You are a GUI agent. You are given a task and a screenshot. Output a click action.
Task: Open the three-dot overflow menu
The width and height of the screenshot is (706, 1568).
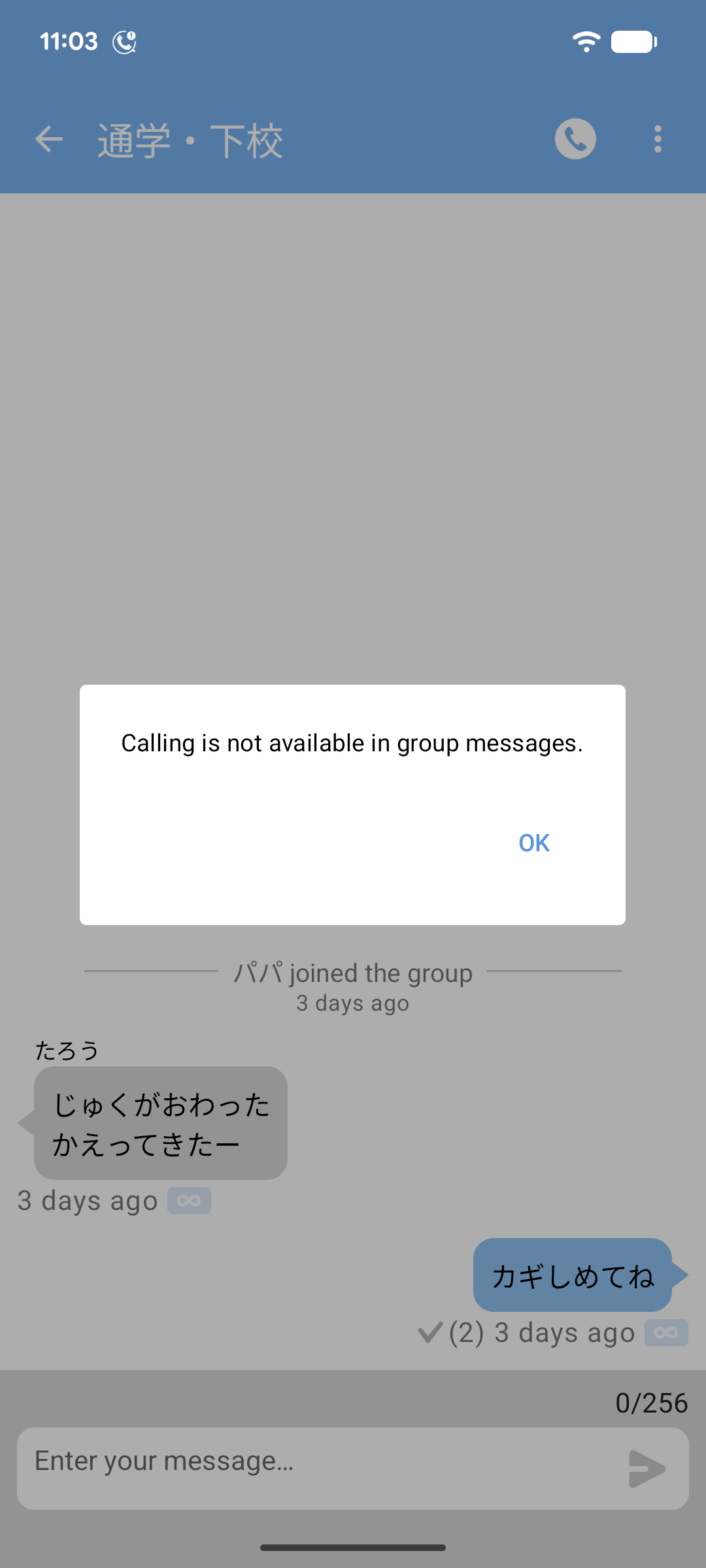click(x=657, y=139)
